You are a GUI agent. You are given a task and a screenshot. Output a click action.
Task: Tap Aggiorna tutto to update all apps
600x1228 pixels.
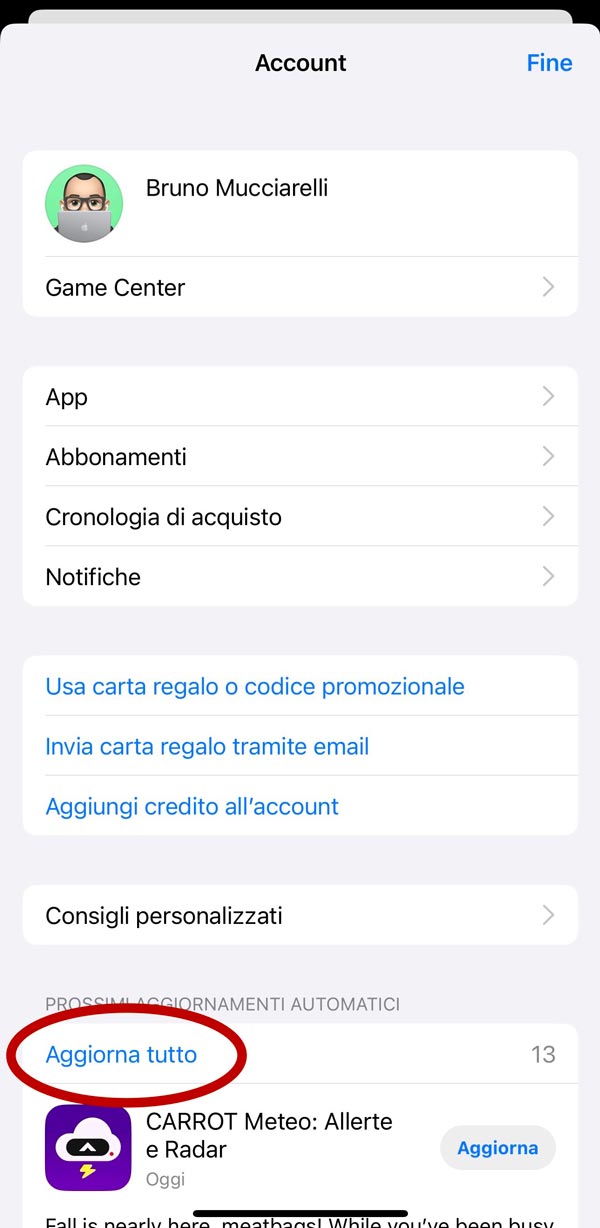[121, 1054]
